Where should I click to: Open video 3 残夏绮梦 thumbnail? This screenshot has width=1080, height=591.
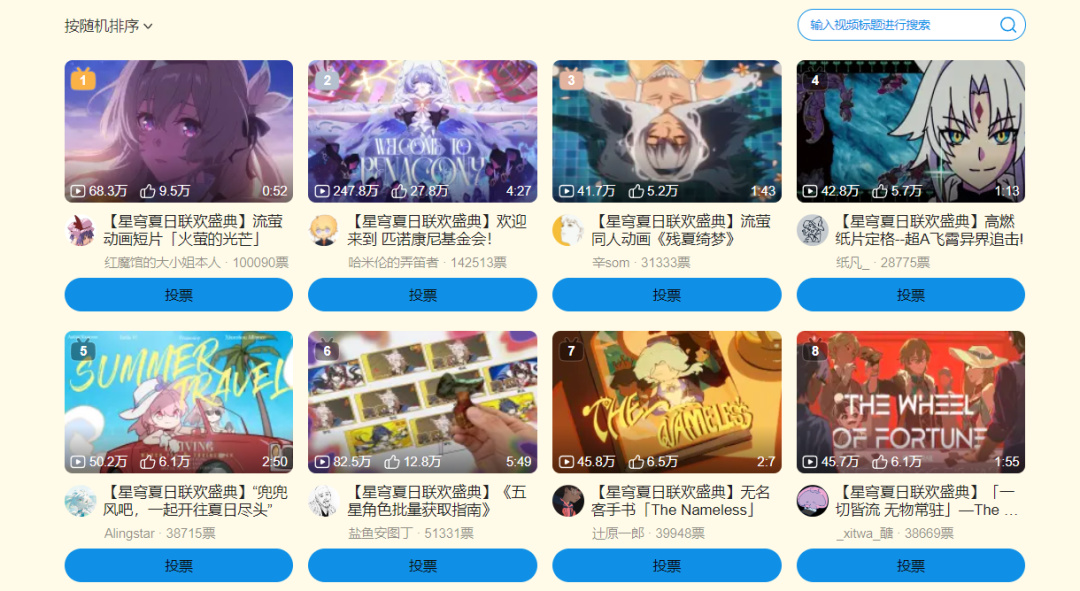point(666,130)
